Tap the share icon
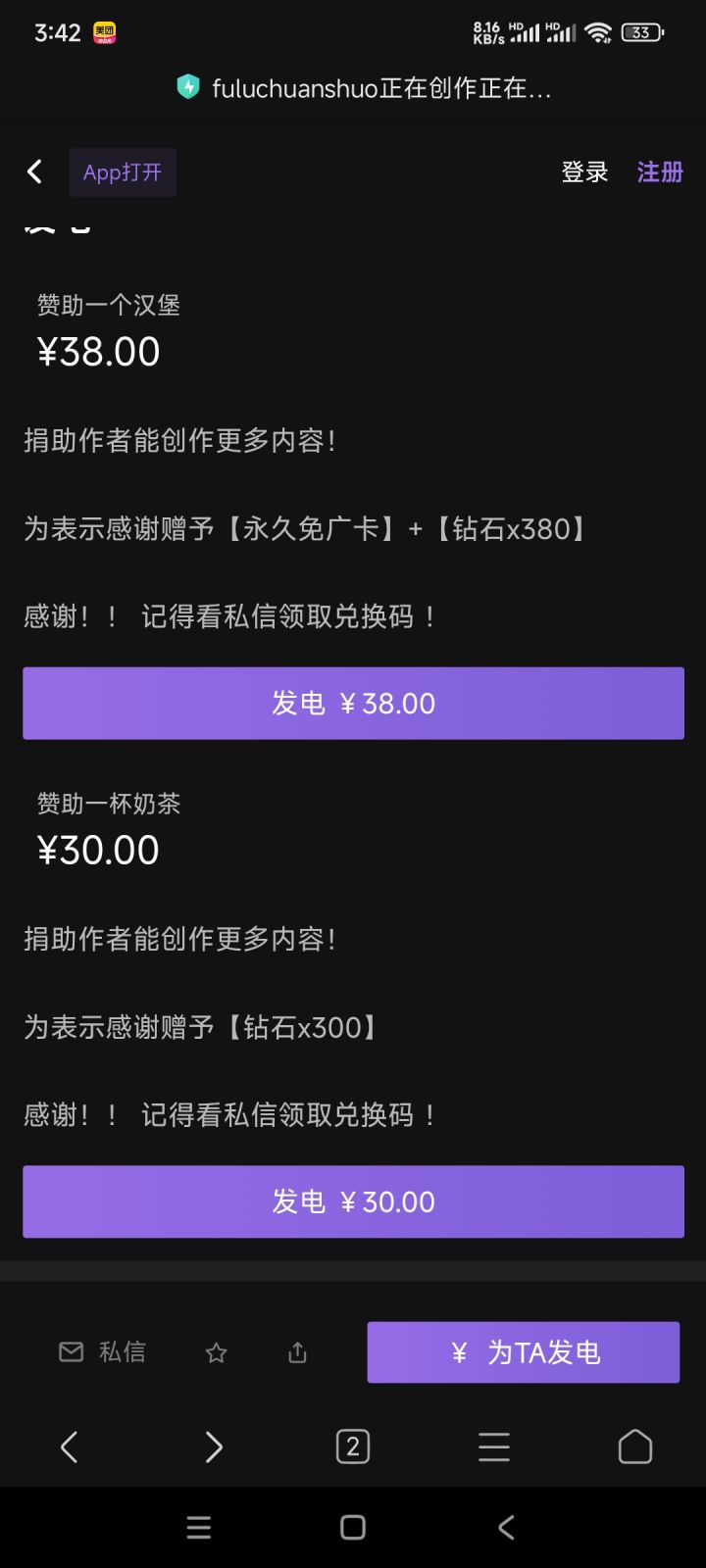 (x=298, y=1352)
